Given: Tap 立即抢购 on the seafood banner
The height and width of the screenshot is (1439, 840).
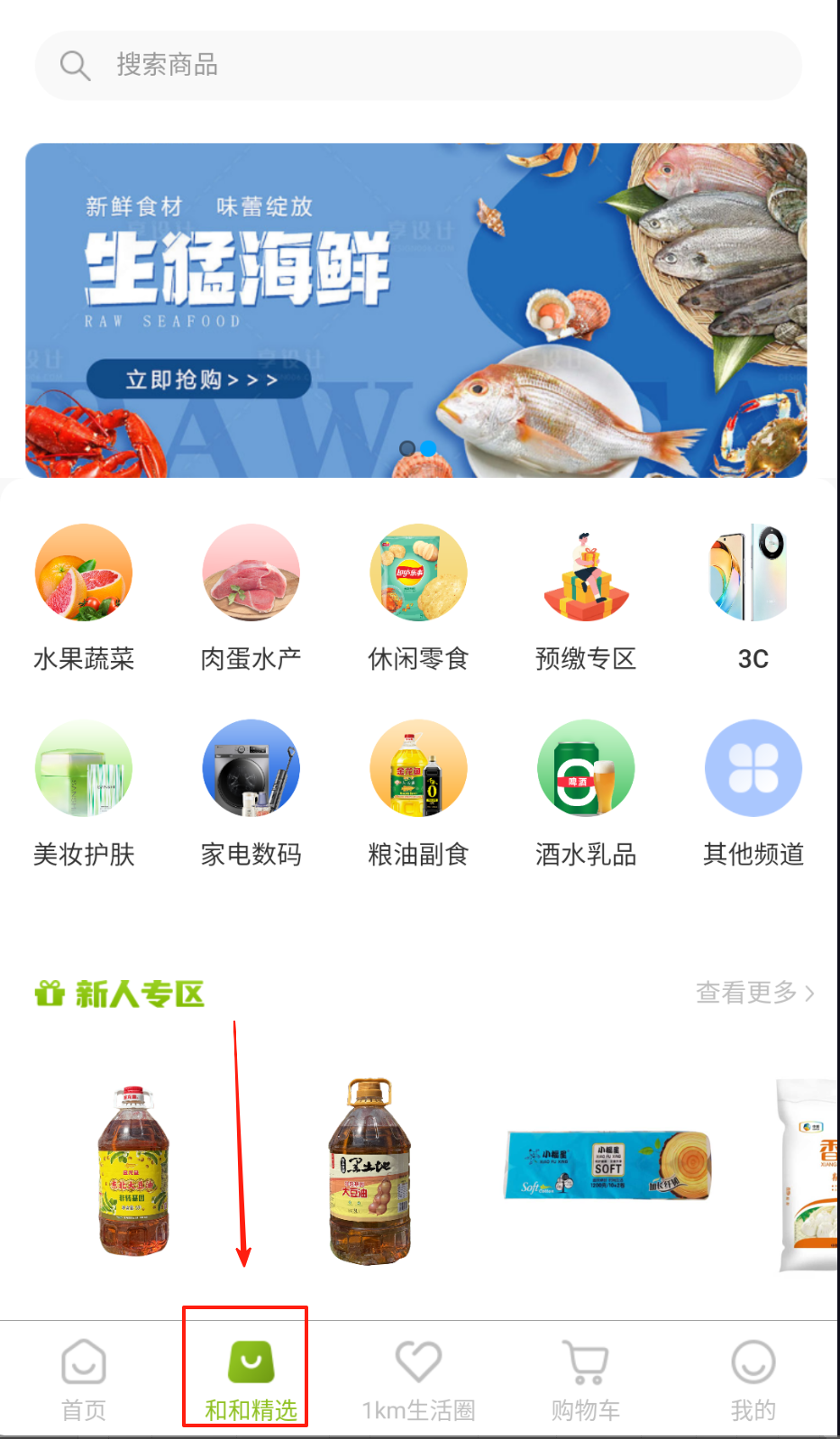Looking at the screenshot, I should (x=199, y=380).
